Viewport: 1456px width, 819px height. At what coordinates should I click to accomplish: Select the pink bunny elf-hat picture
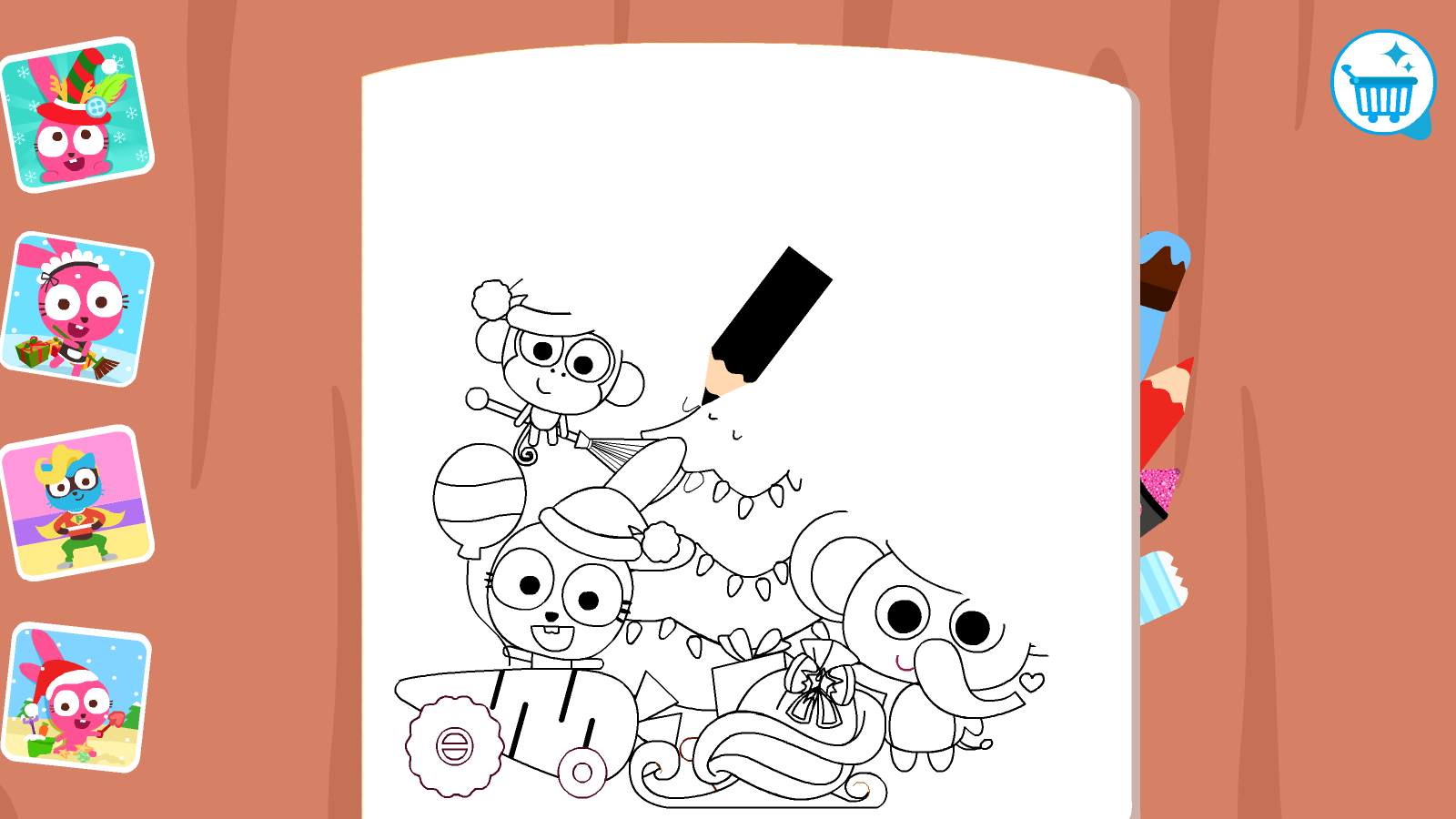tap(77, 116)
